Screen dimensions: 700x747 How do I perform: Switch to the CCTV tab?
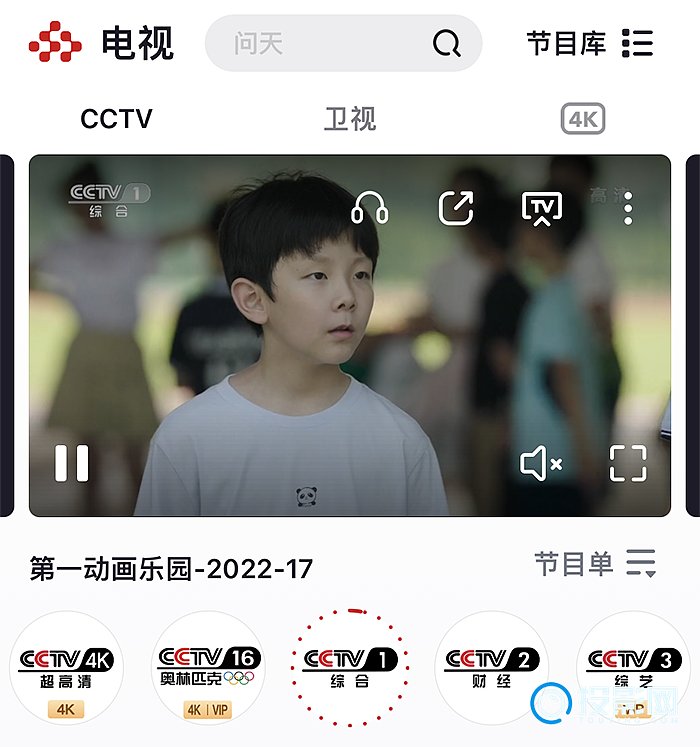pos(116,120)
